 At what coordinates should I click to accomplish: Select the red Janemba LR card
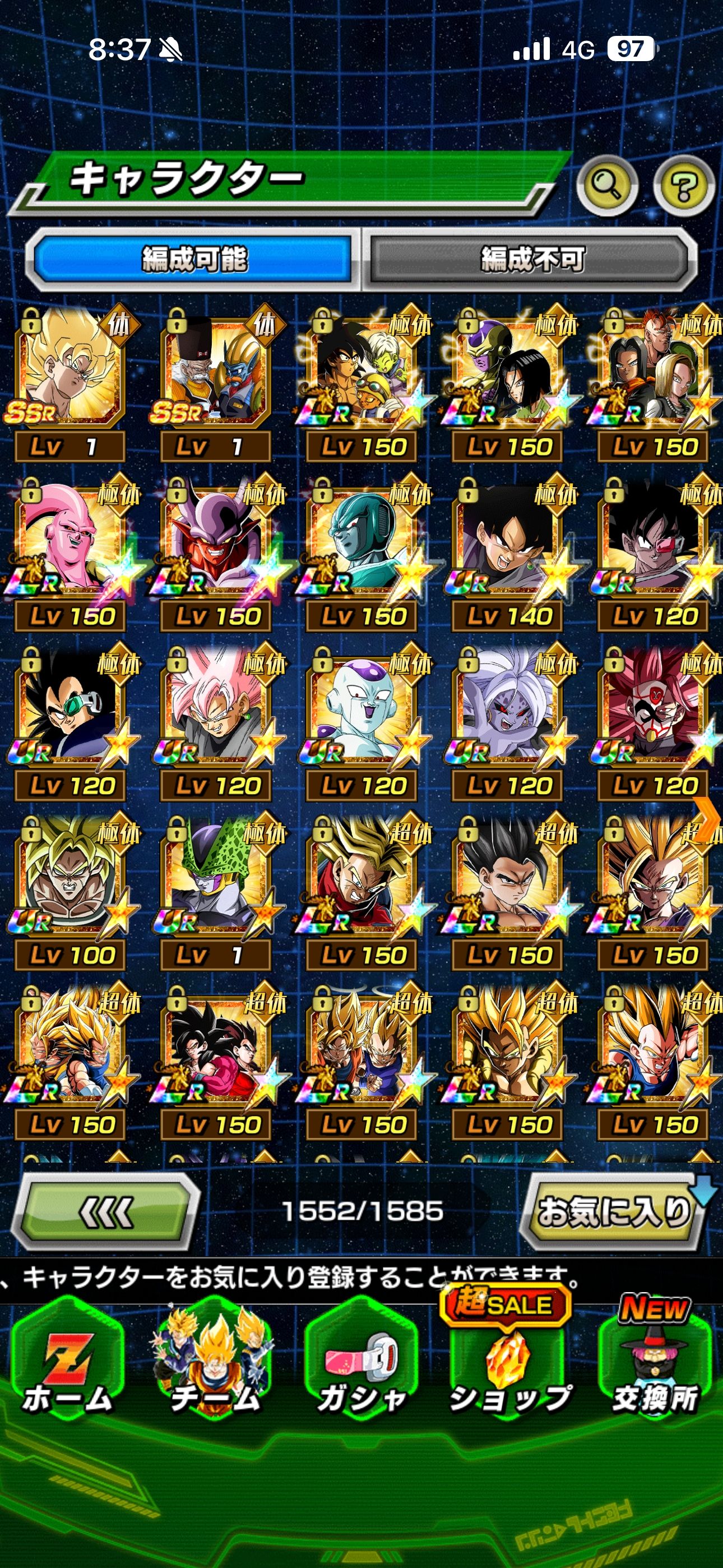(x=217, y=542)
